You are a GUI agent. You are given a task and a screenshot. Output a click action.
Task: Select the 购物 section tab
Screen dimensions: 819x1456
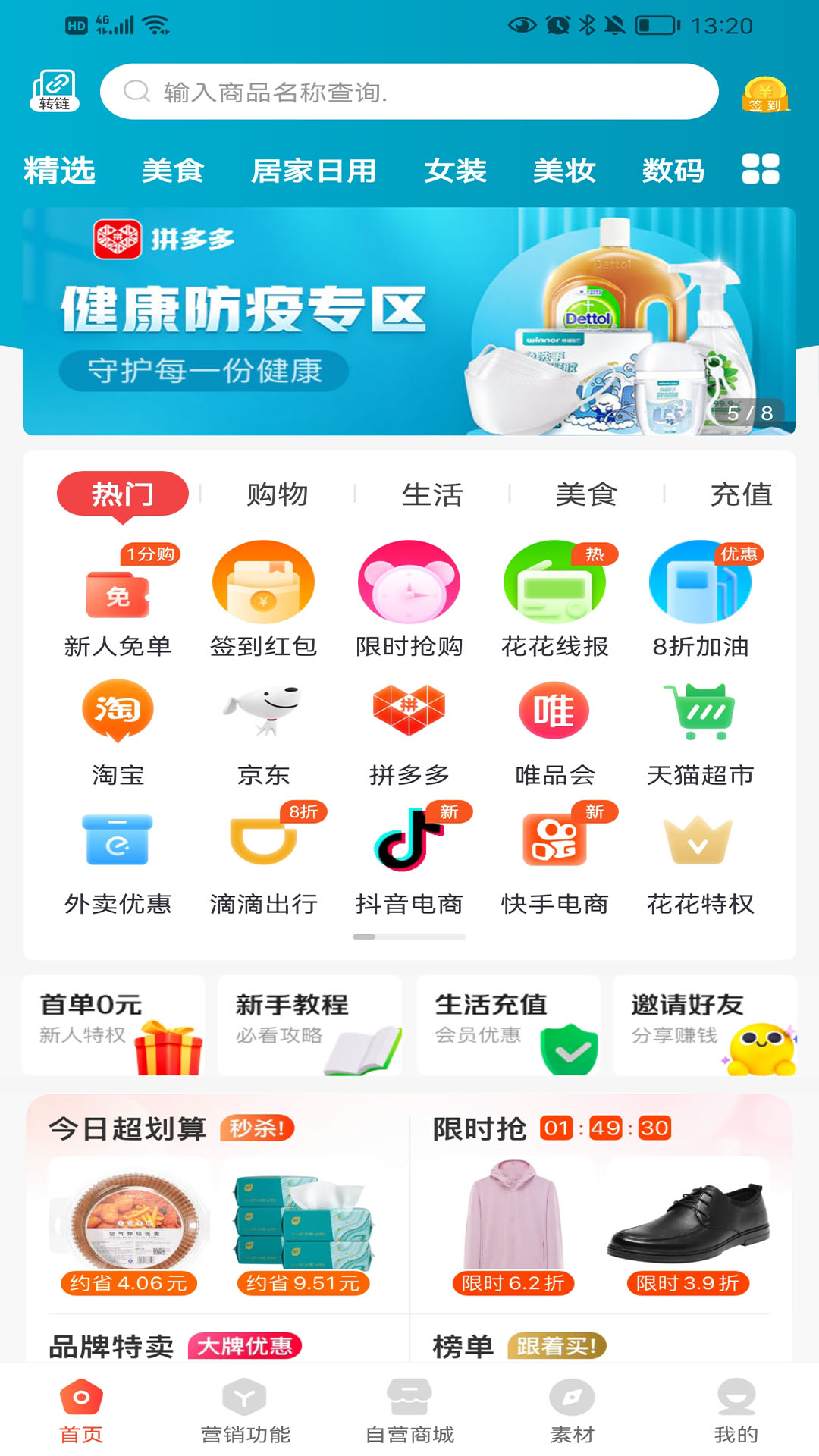pos(278,494)
